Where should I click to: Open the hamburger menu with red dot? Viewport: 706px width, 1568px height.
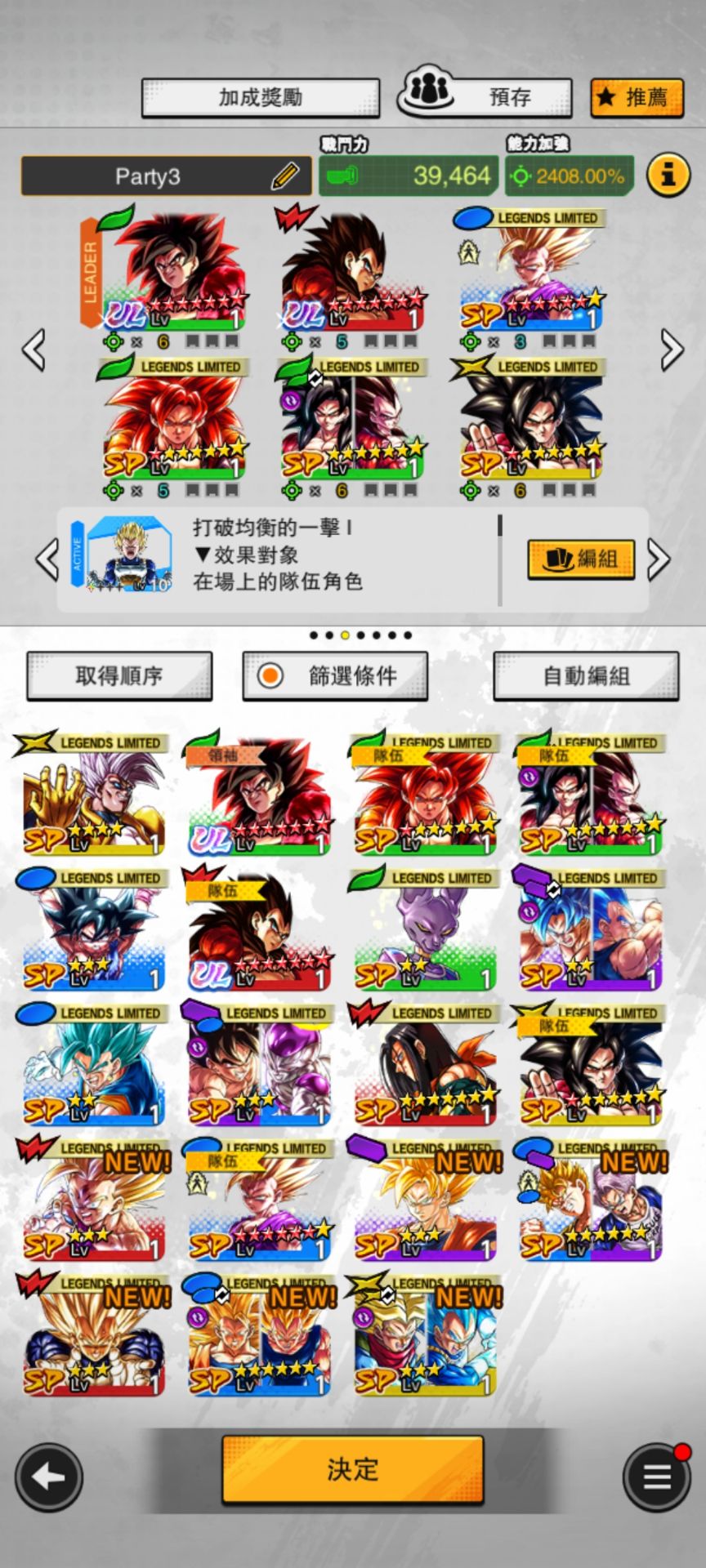click(x=657, y=1477)
